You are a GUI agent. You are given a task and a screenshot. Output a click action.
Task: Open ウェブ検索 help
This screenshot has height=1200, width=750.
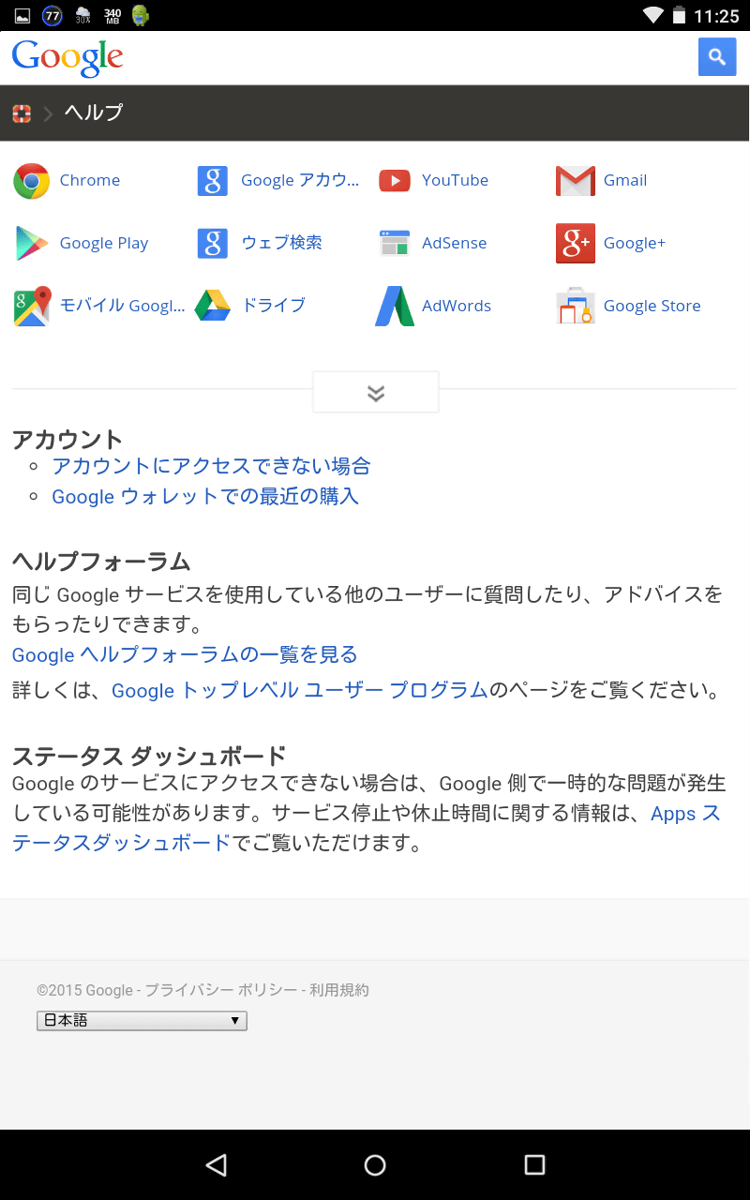coord(260,243)
